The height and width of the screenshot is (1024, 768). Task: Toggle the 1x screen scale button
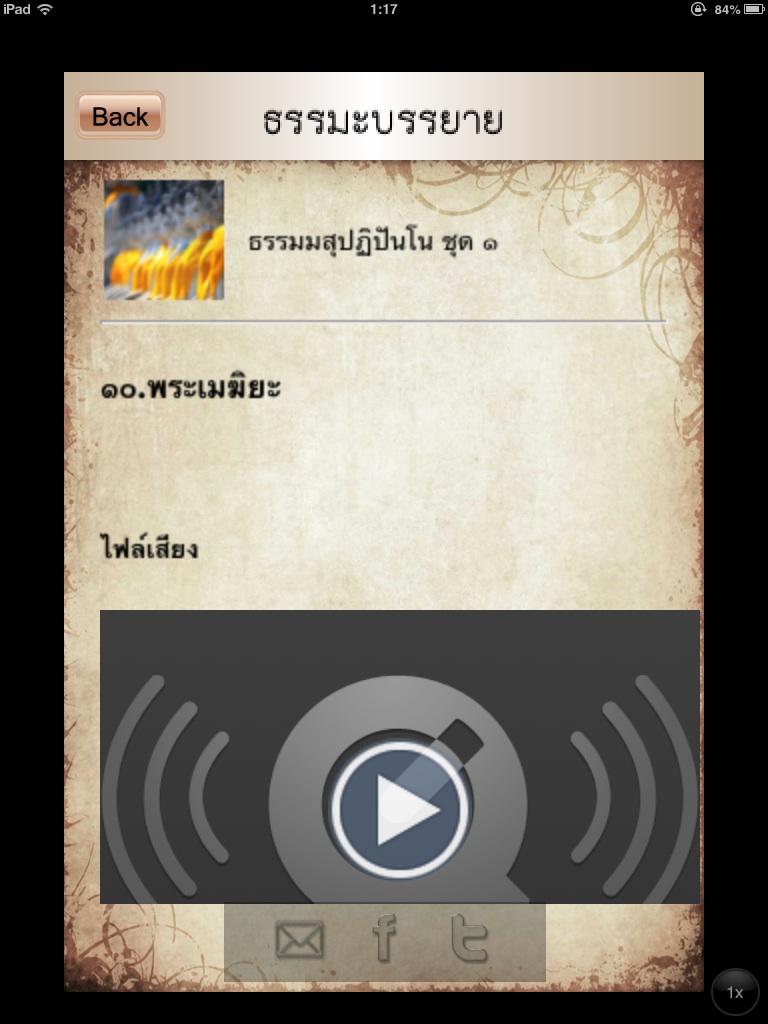[x=735, y=992]
